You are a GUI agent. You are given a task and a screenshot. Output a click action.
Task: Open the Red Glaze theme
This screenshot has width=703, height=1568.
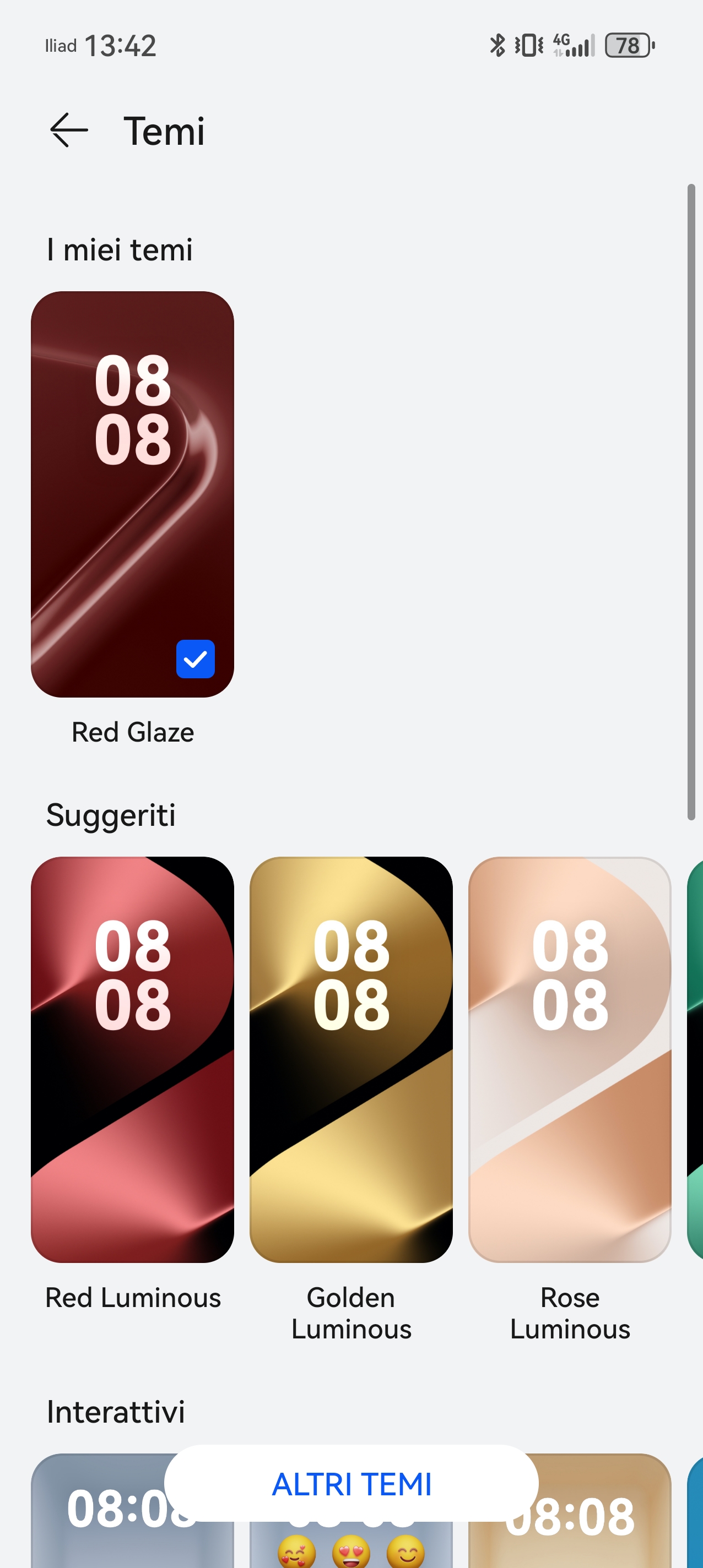[x=132, y=494]
